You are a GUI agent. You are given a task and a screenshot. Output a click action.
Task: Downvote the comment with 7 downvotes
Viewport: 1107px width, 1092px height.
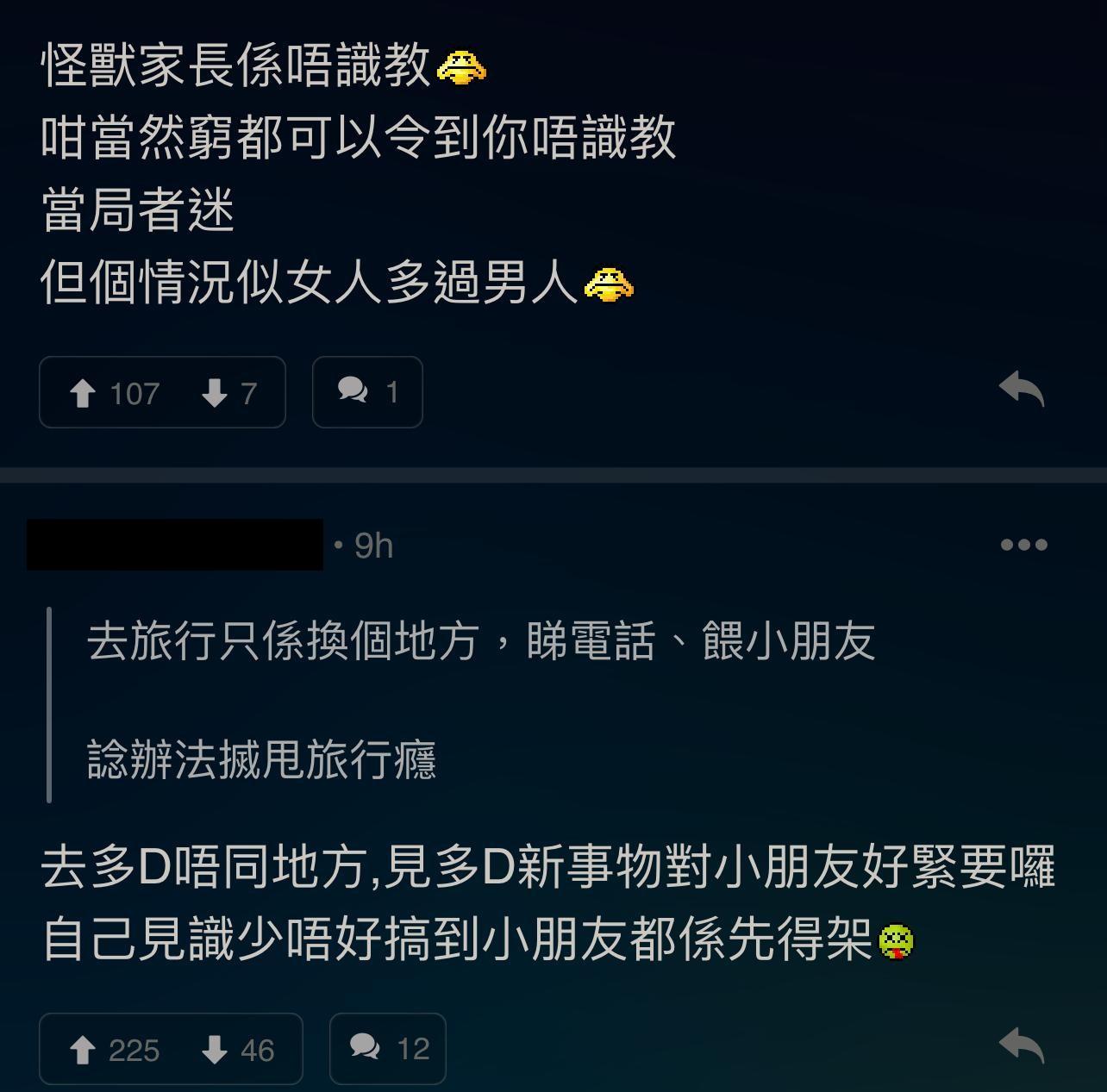coord(214,394)
